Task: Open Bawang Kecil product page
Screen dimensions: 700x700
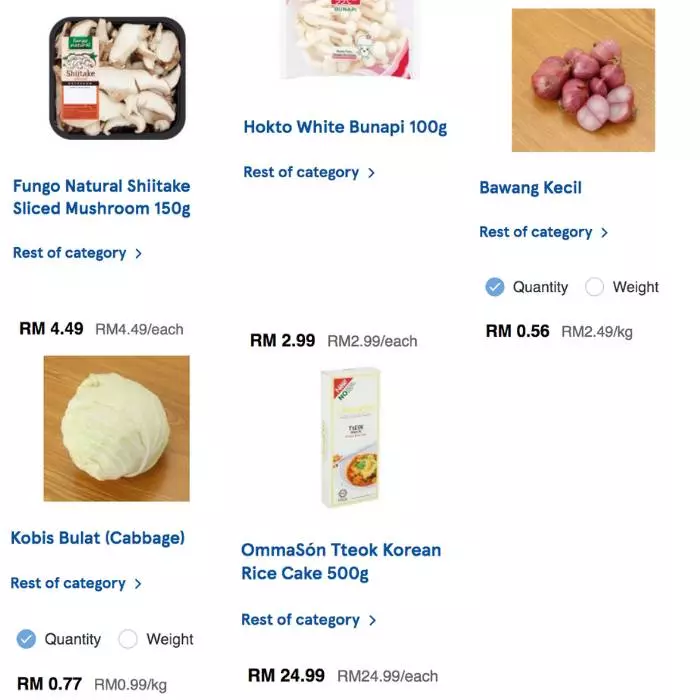Action: click(530, 187)
